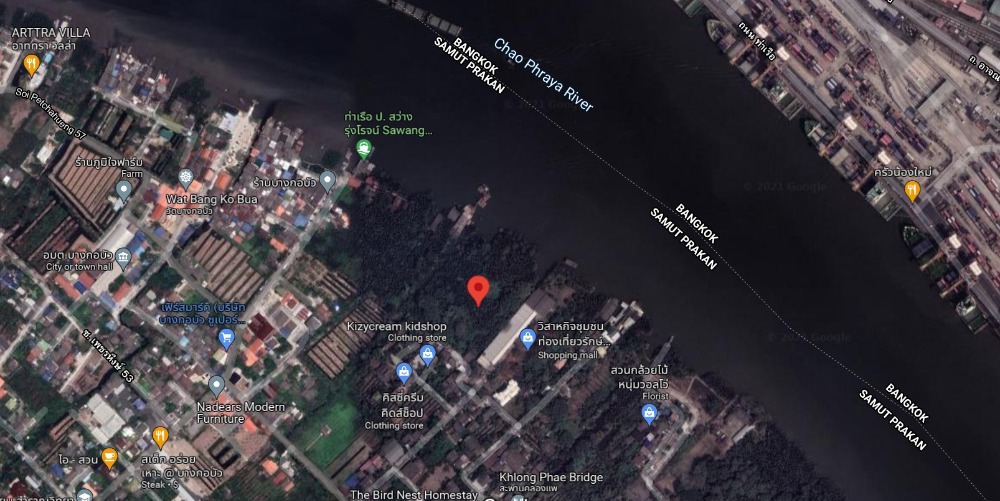
Task: Tap the ร้านบางกอบัว place marker
Action: point(327,181)
